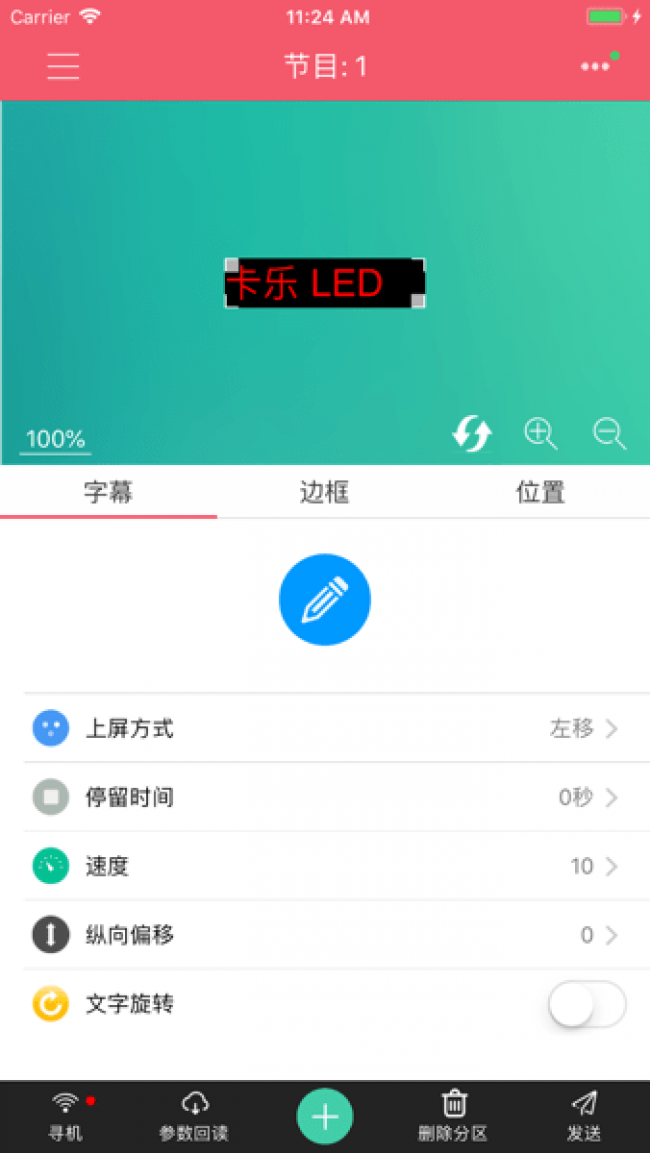Zoom in on the preview
Image resolution: width=650 pixels, height=1153 pixels.
point(540,433)
